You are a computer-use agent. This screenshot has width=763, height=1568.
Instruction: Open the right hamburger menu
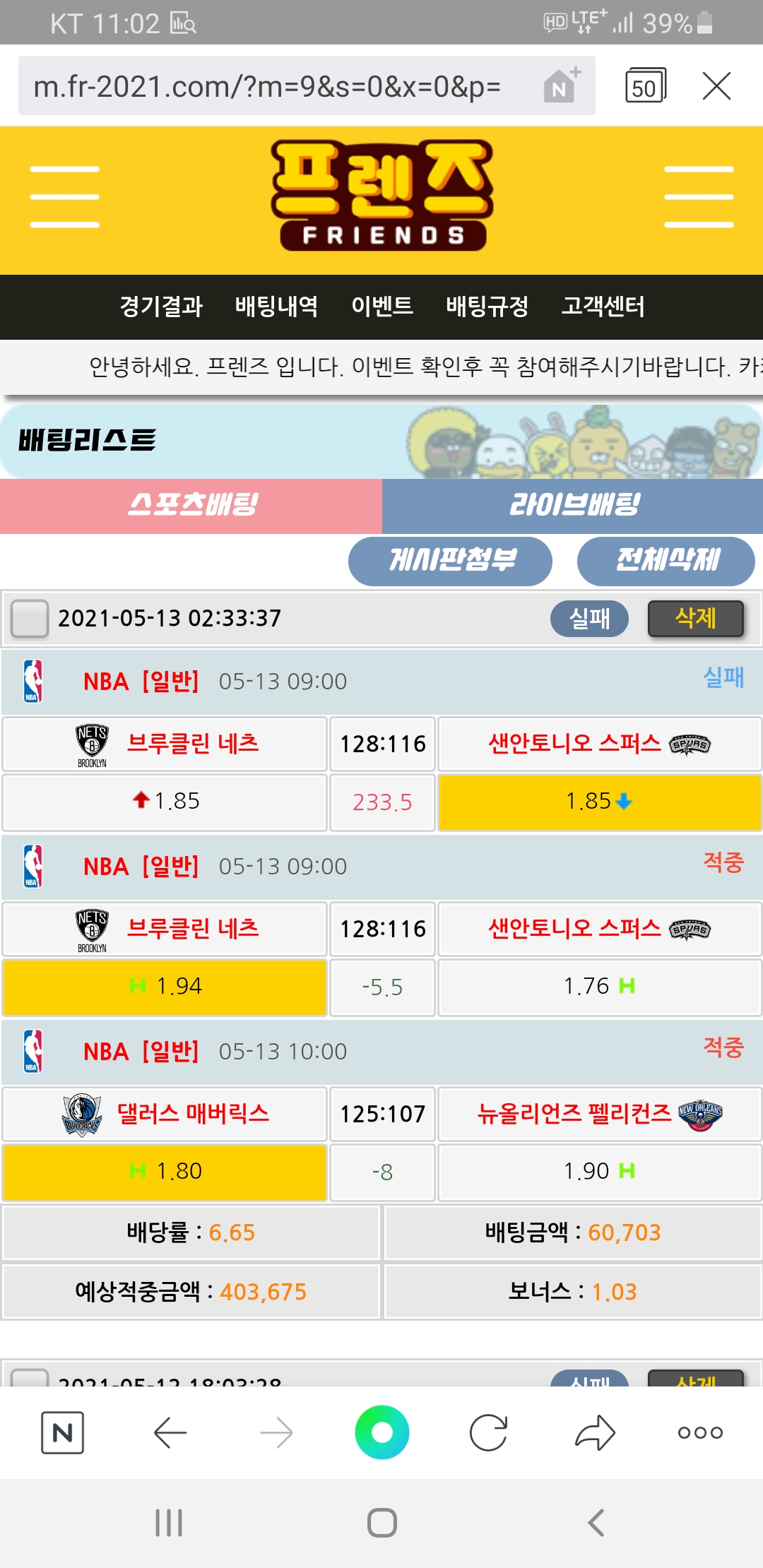[x=699, y=197]
